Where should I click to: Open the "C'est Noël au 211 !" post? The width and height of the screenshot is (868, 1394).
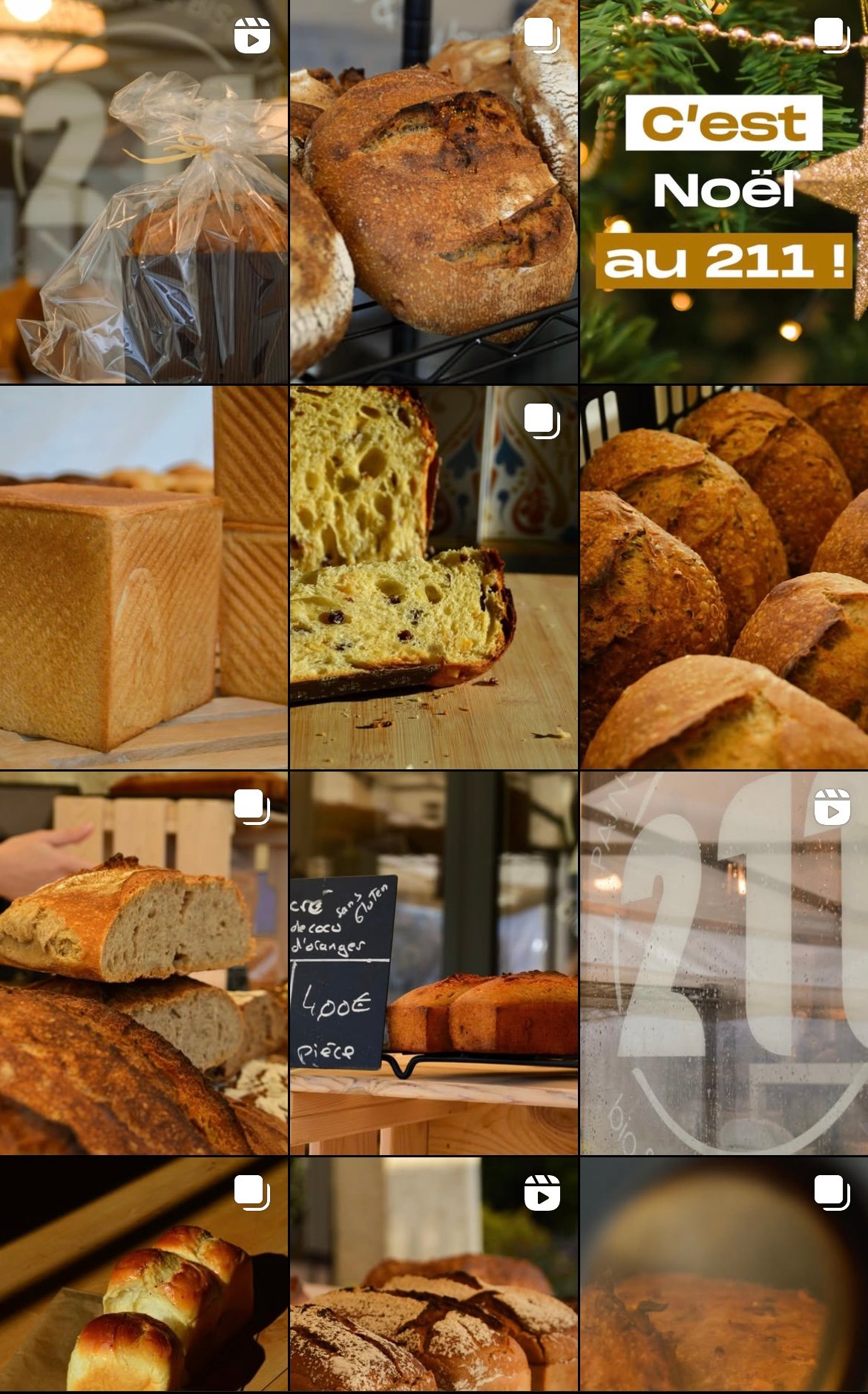tap(724, 191)
